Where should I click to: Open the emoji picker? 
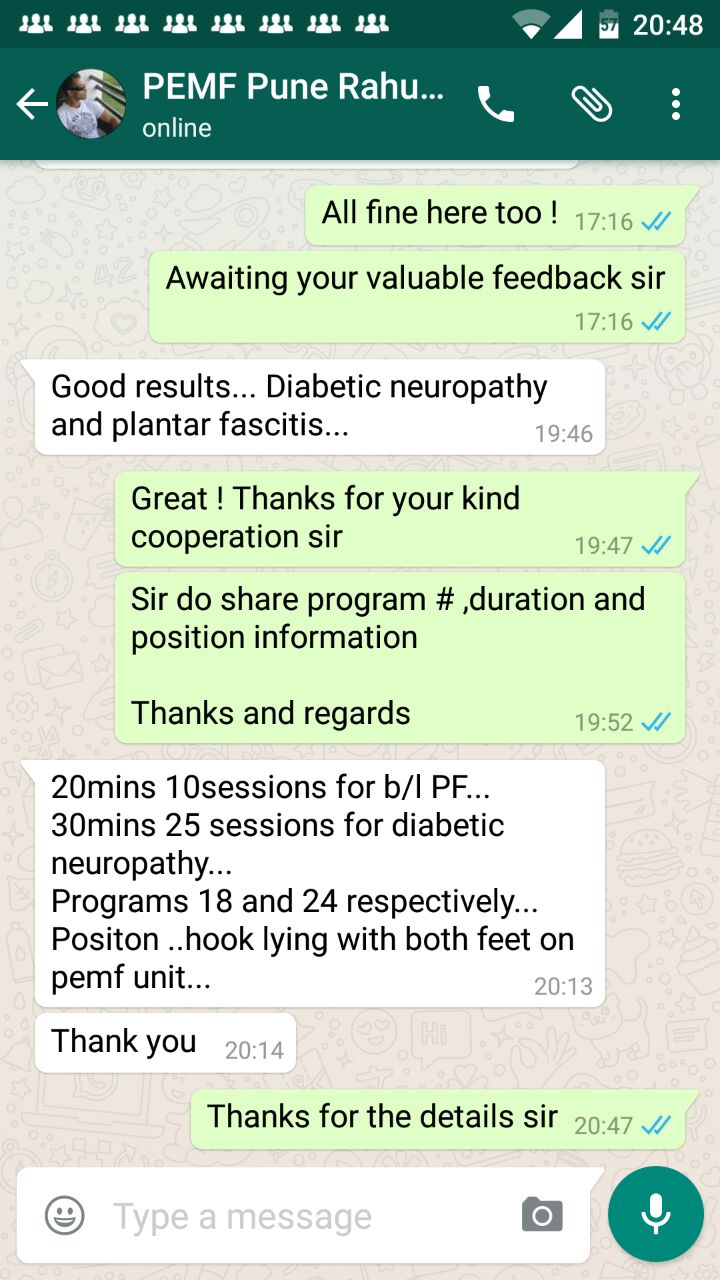(65, 1216)
